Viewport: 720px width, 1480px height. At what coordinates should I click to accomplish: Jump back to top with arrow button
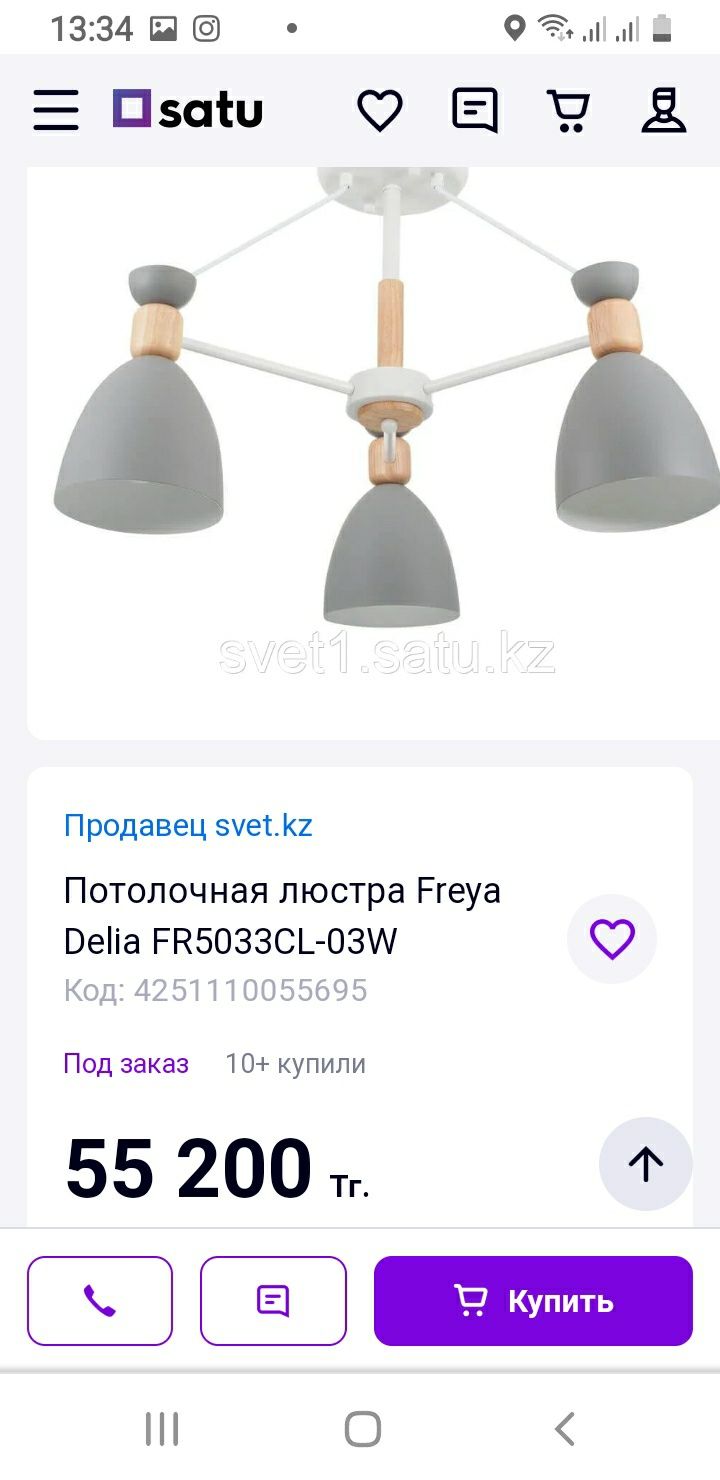point(645,1163)
